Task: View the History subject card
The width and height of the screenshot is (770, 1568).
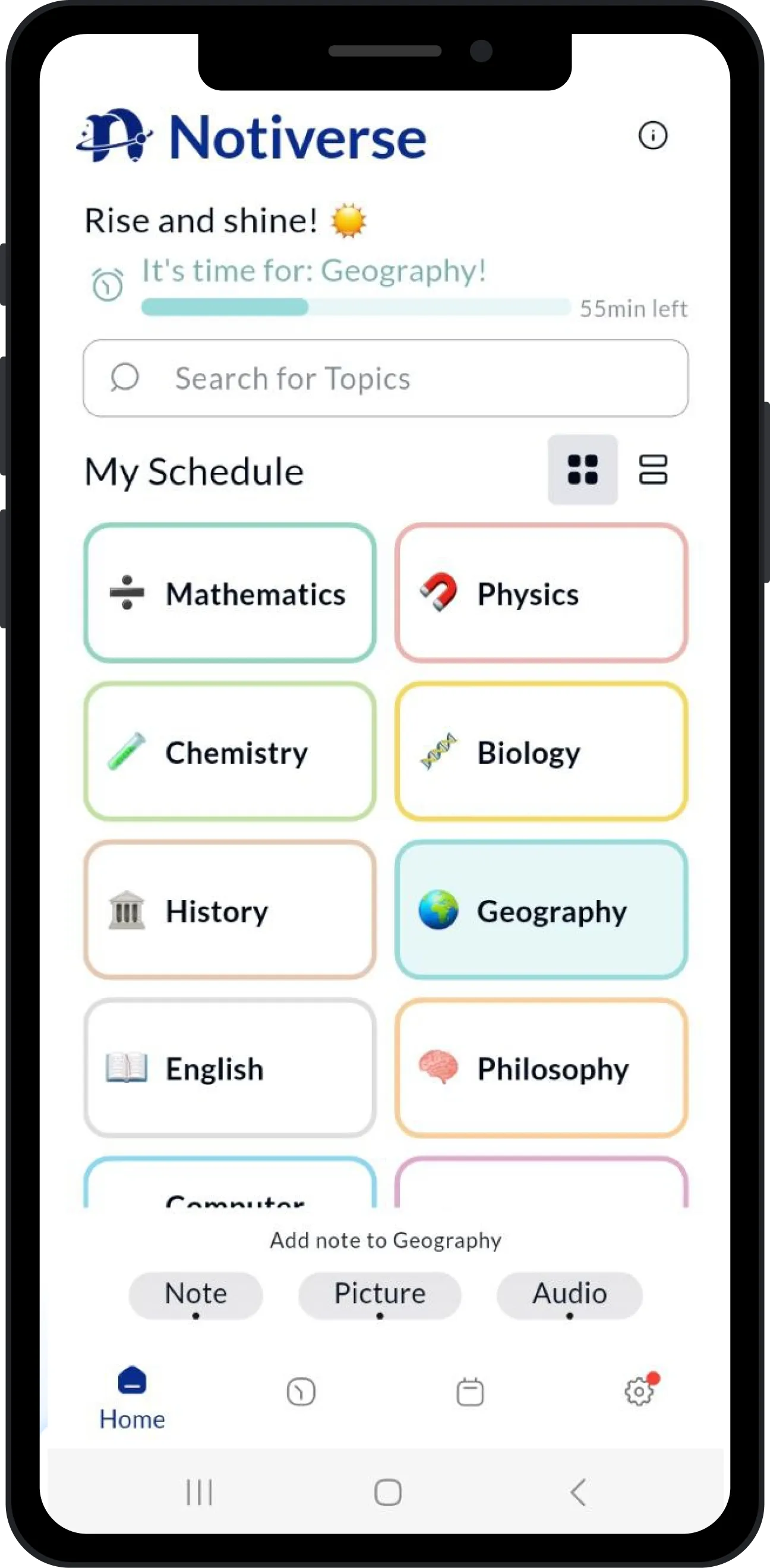Action: click(x=229, y=910)
